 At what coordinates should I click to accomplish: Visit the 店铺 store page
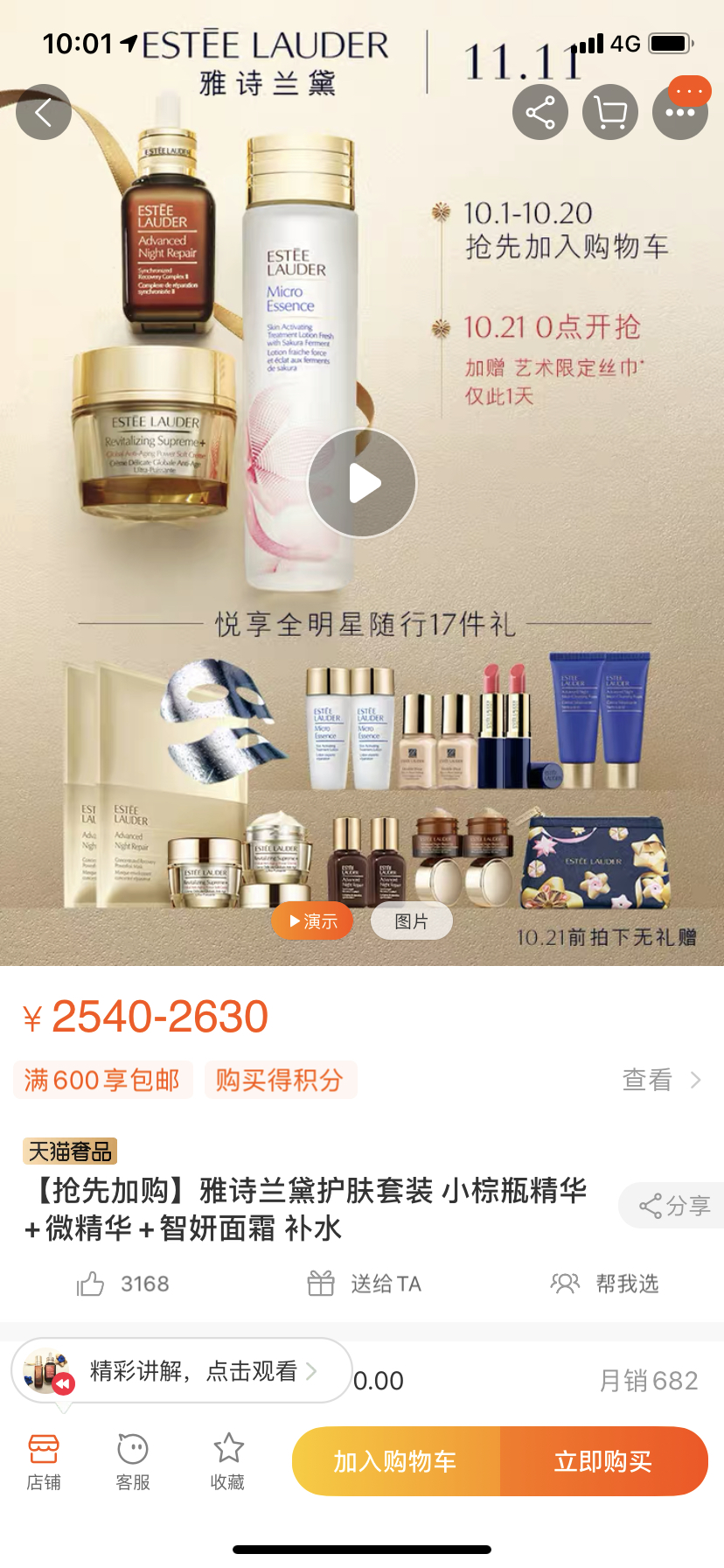pos(44,1461)
